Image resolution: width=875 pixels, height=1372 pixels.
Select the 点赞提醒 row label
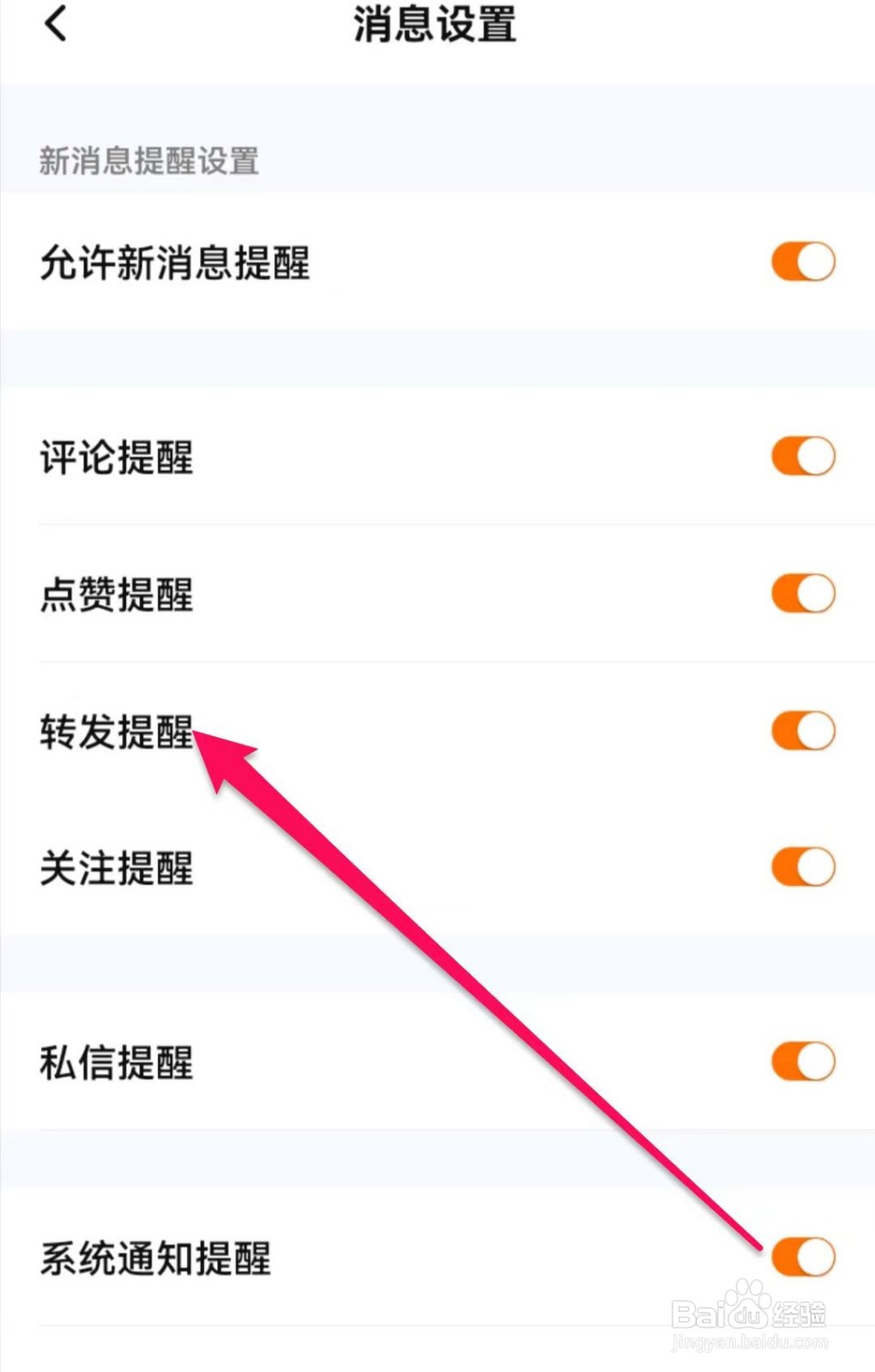(x=118, y=593)
